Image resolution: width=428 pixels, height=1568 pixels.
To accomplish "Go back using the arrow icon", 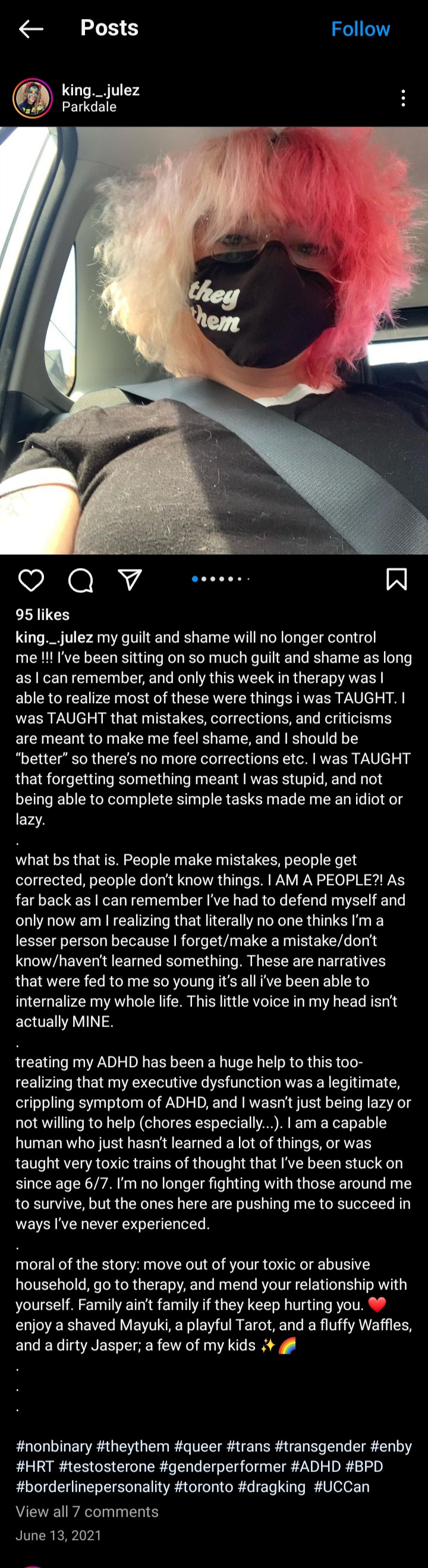I will coord(30,29).
